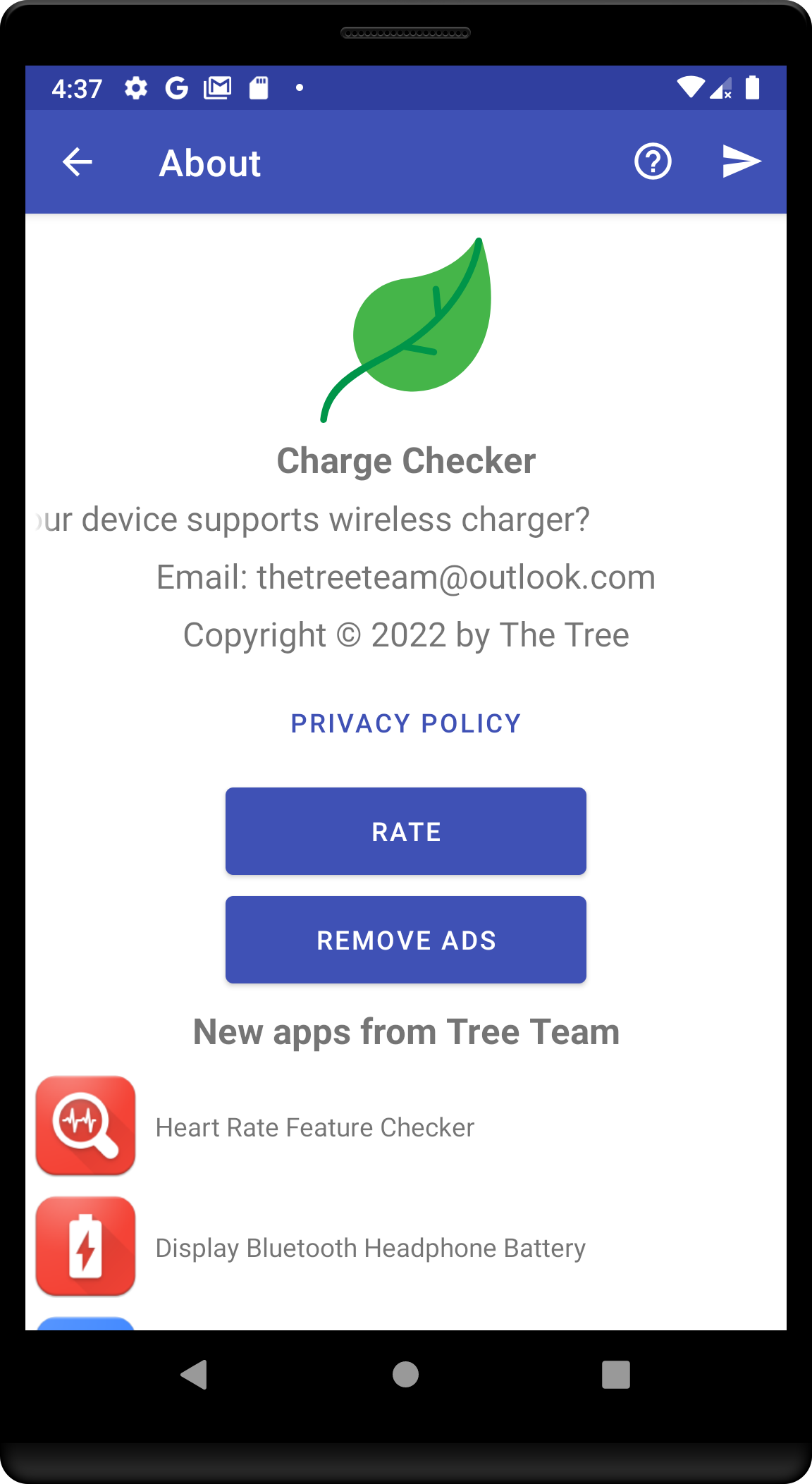The height and width of the screenshot is (1484, 812).
Task: Open Heart Rate Feature Checker app
Action: (x=314, y=1127)
